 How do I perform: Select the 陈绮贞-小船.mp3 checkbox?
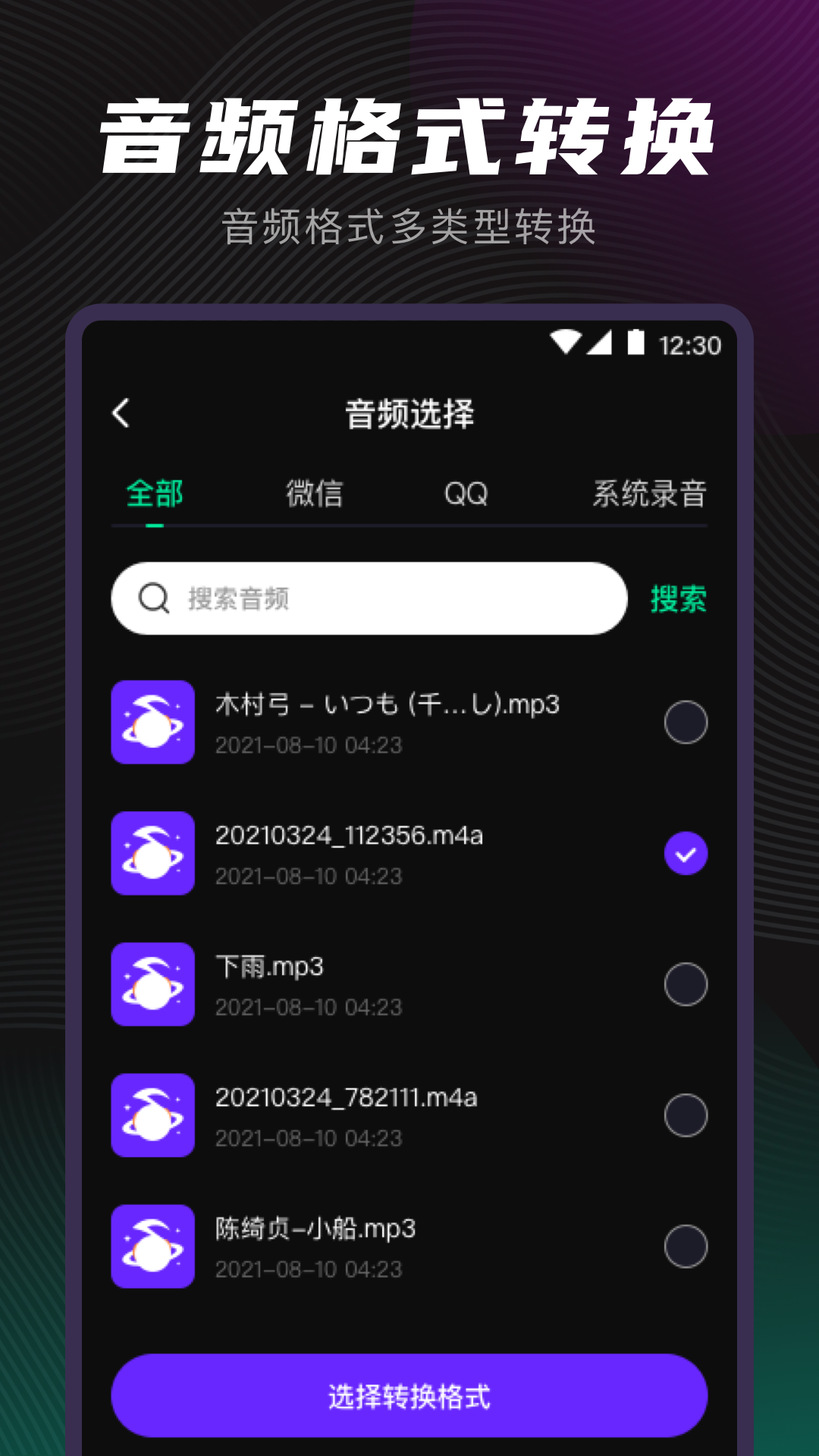pyautogui.click(x=685, y=1247)
